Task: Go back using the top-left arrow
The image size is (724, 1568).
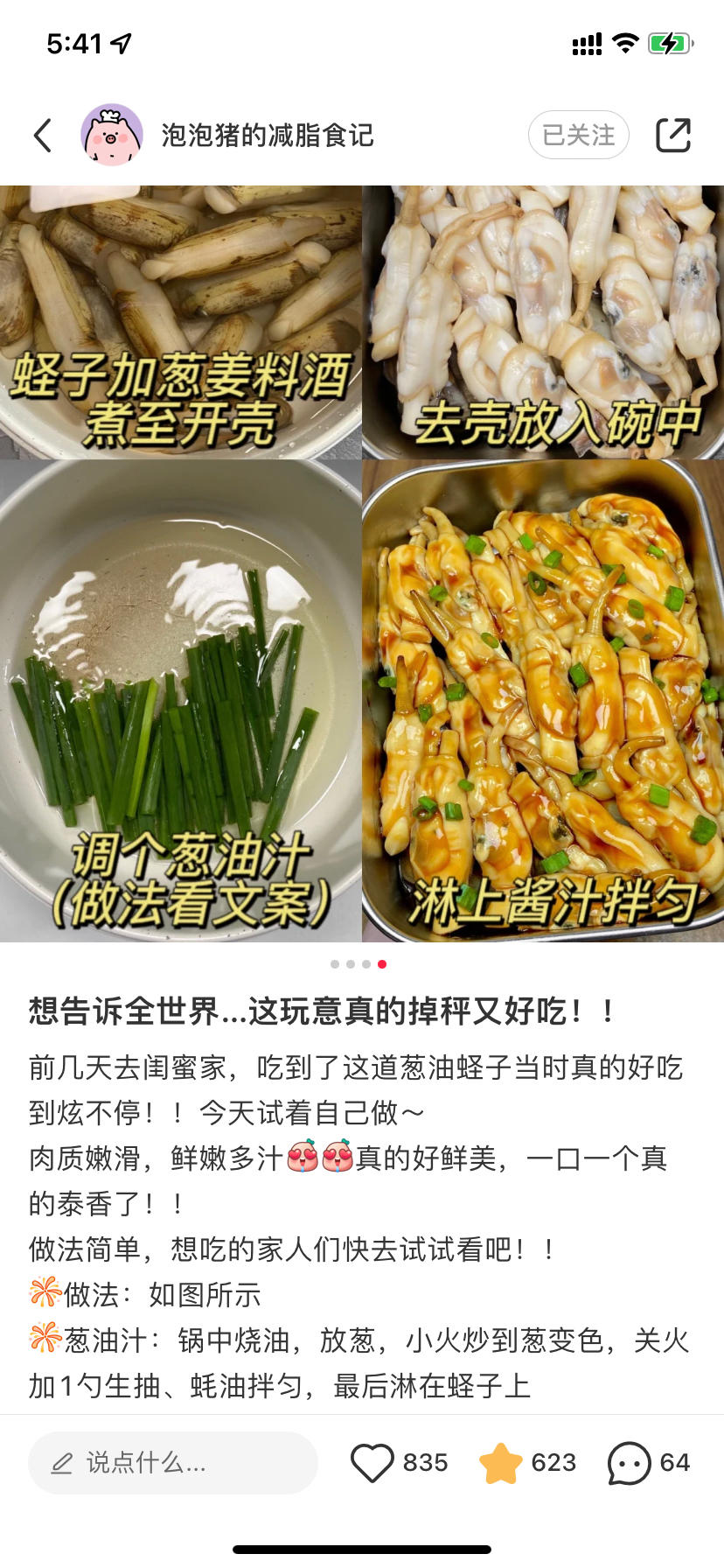Action: pos(43,136)
